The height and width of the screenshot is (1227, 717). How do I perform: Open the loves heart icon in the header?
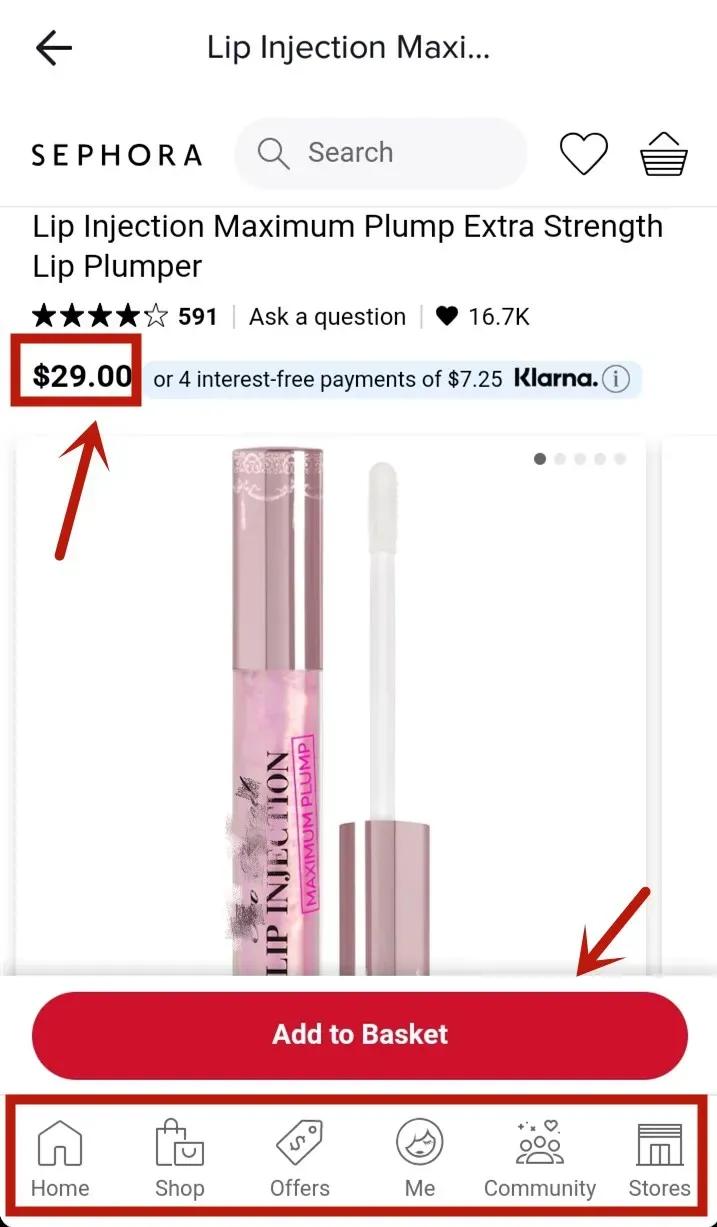pyautogui.click(x=583, y=154)
